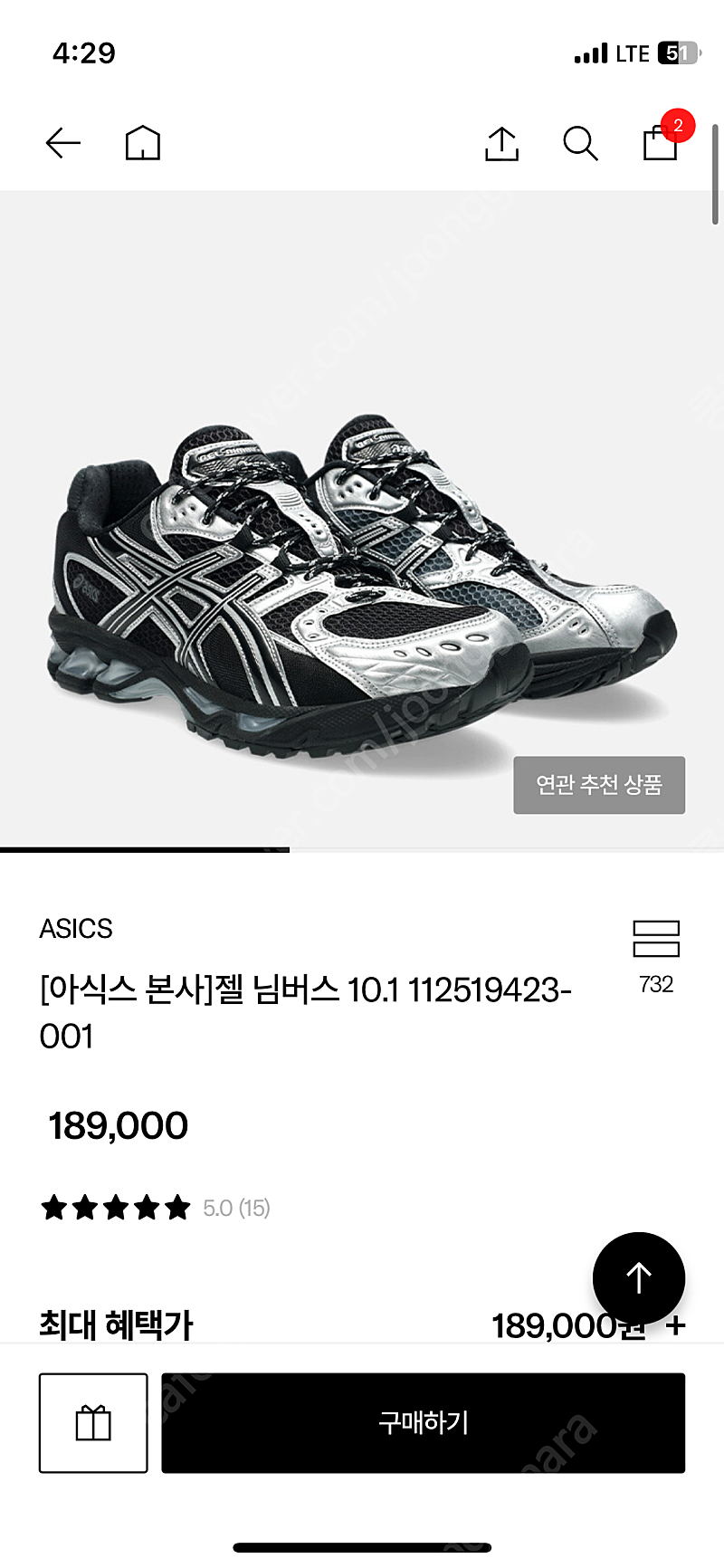This screenshot has height=1568, width=724.
Task: Tap 구매하기 to purchase
Action: [x=424, y=1423]
